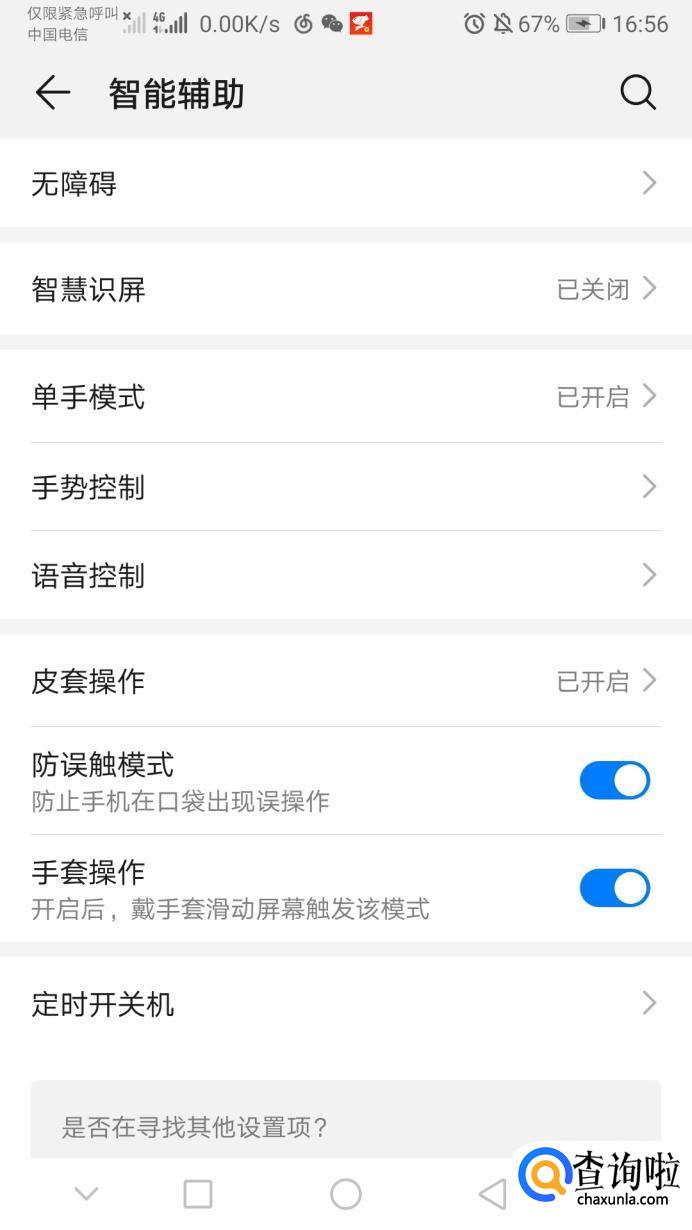Image resolution: width=692 pixels, height=1230 pixels.
Task: Open recent apps with square button
Action: click(198, 1193)
